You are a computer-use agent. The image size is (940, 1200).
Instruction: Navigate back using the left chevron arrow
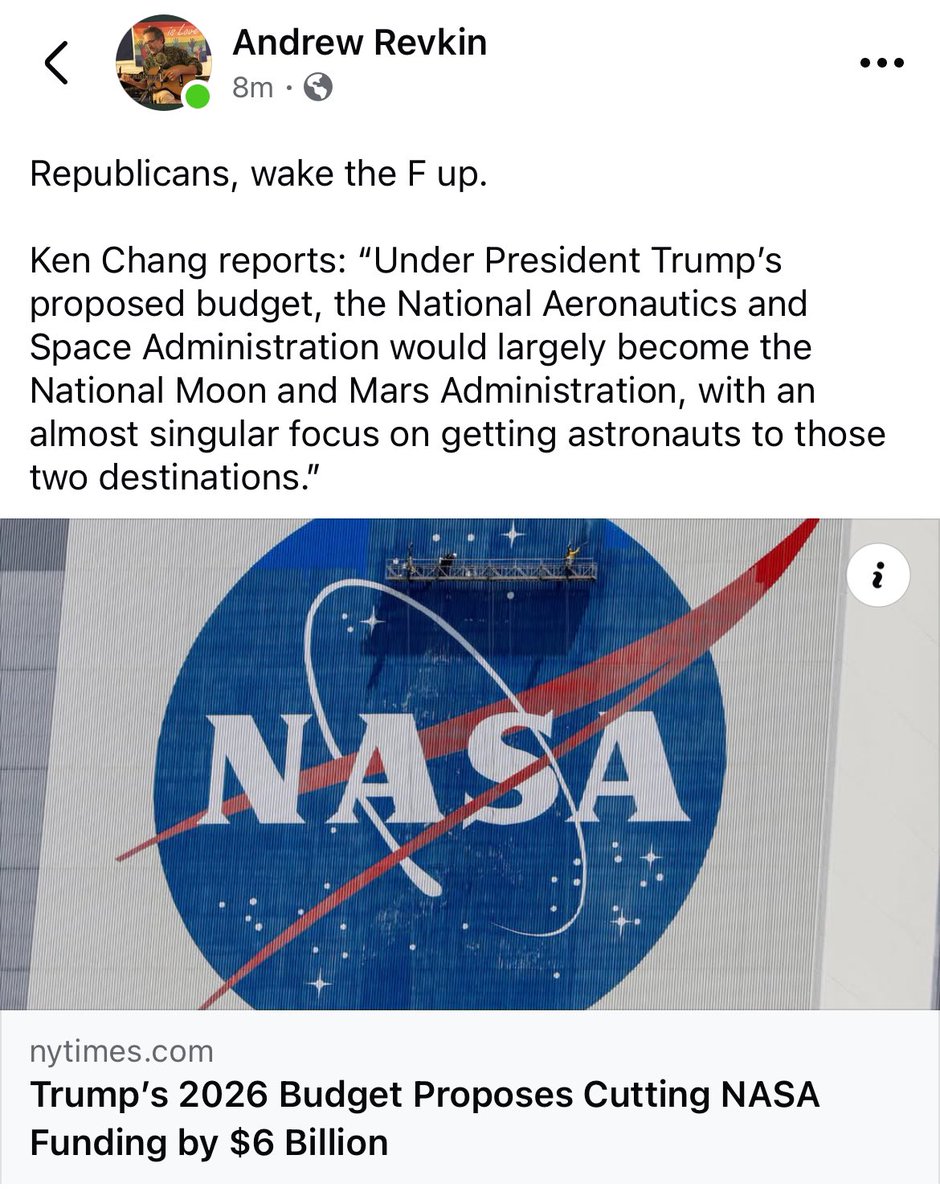pos(55,62)
